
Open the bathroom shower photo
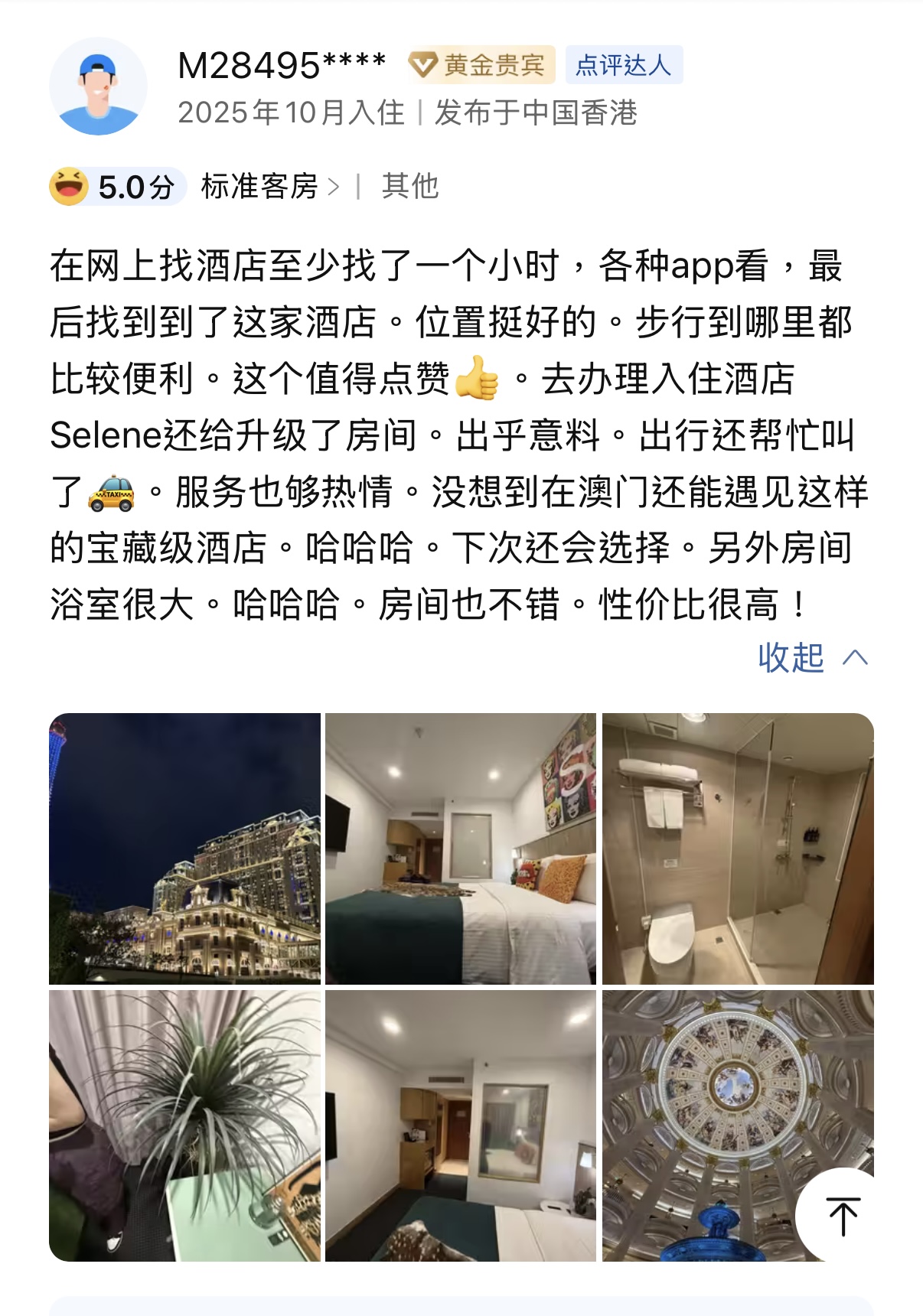[x=738, y=849]
